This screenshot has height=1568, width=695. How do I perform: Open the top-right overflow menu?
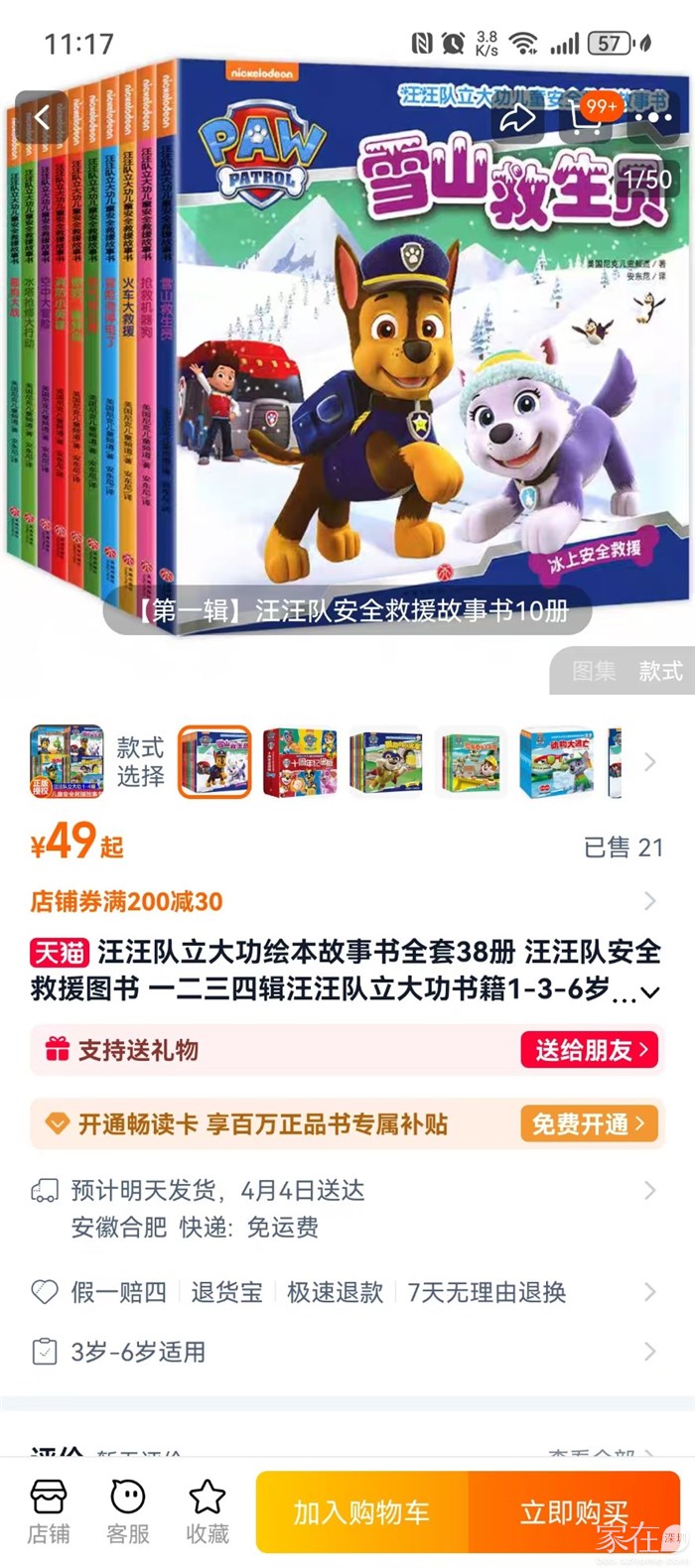pos(654,120)
